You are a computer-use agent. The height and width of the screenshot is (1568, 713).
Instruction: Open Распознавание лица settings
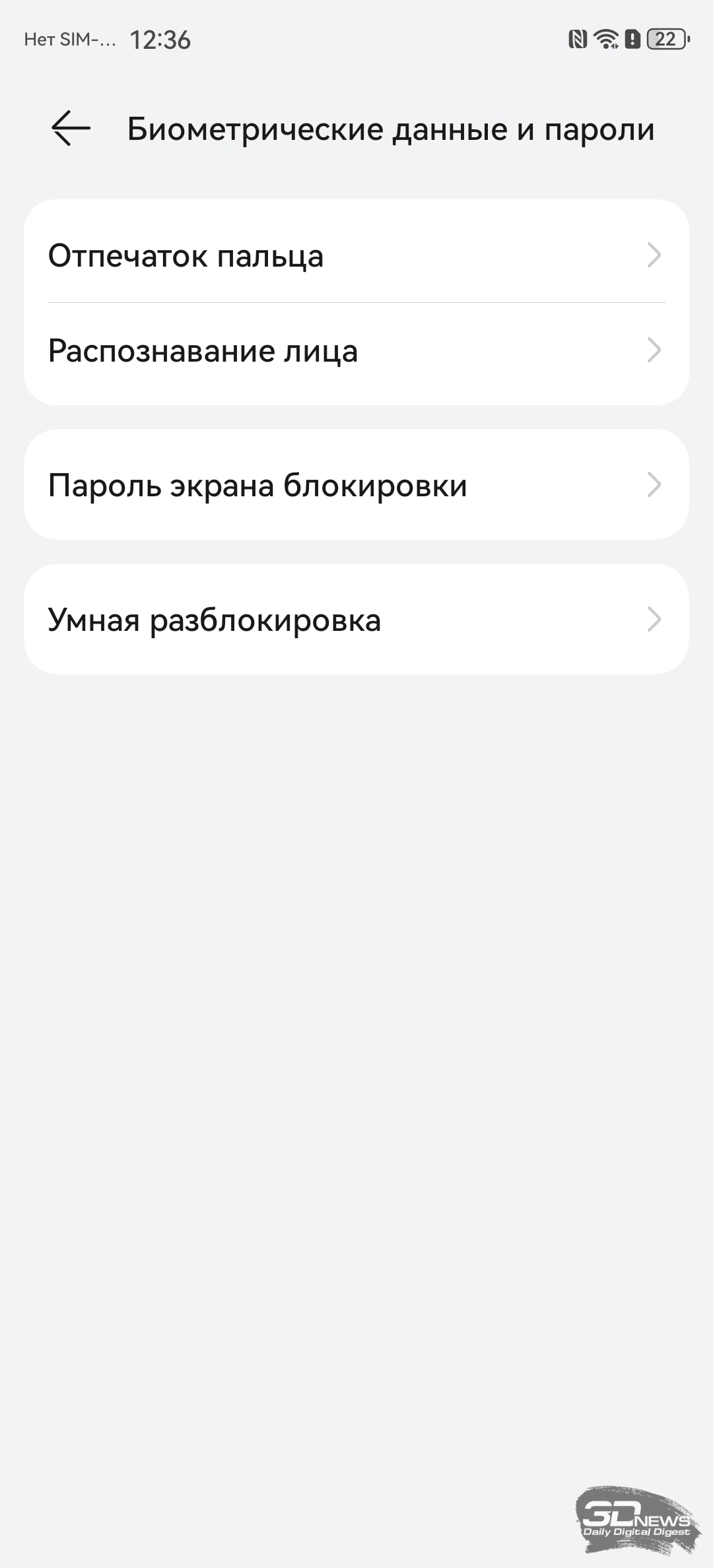pyautogui.click(x=356, y=350)
